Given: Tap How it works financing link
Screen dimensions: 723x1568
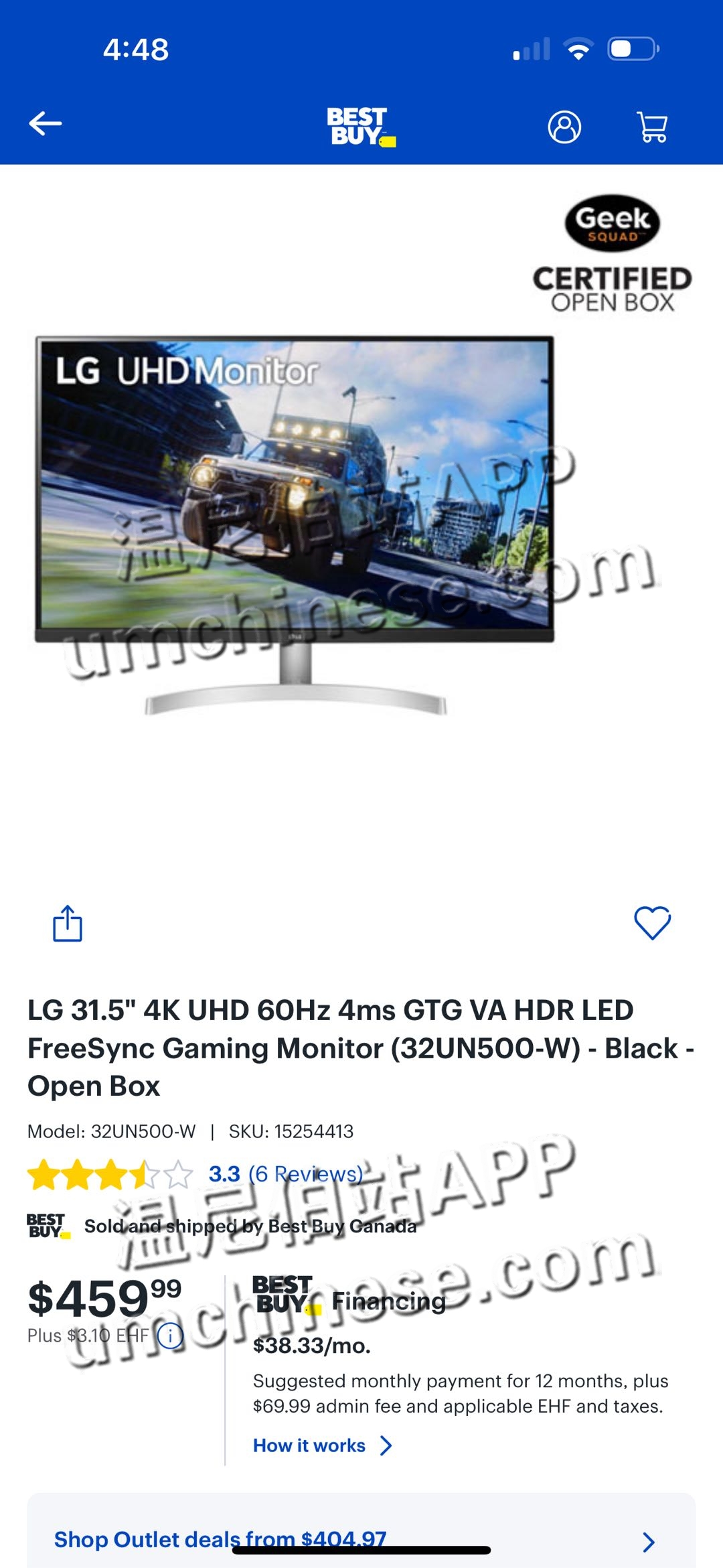Looking at the screenshot, I should [321, 1445].
